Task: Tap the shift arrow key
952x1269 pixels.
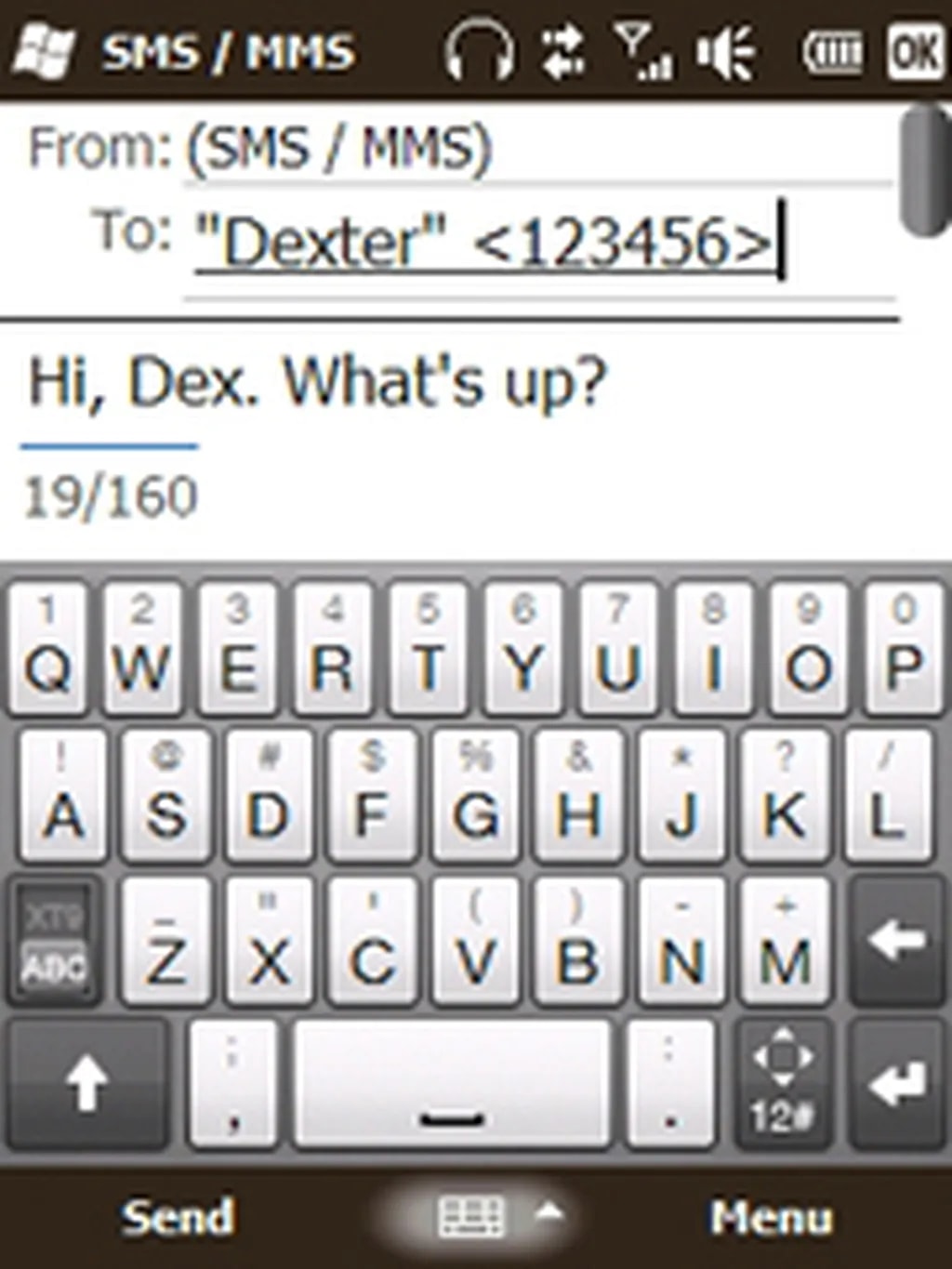Action: pyautogui.click(x=87, y=1084)
